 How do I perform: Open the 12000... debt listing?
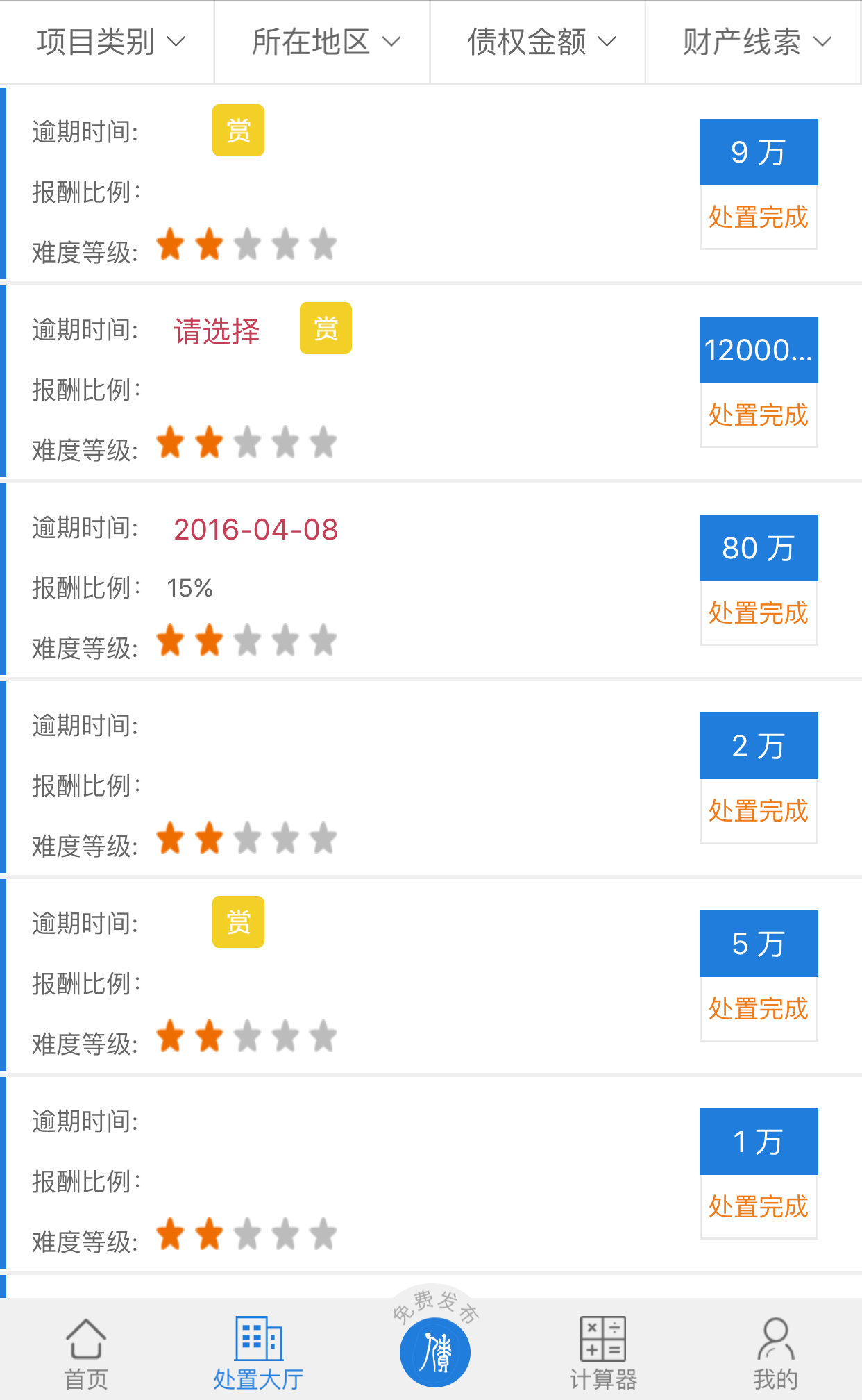click(431, 382)
